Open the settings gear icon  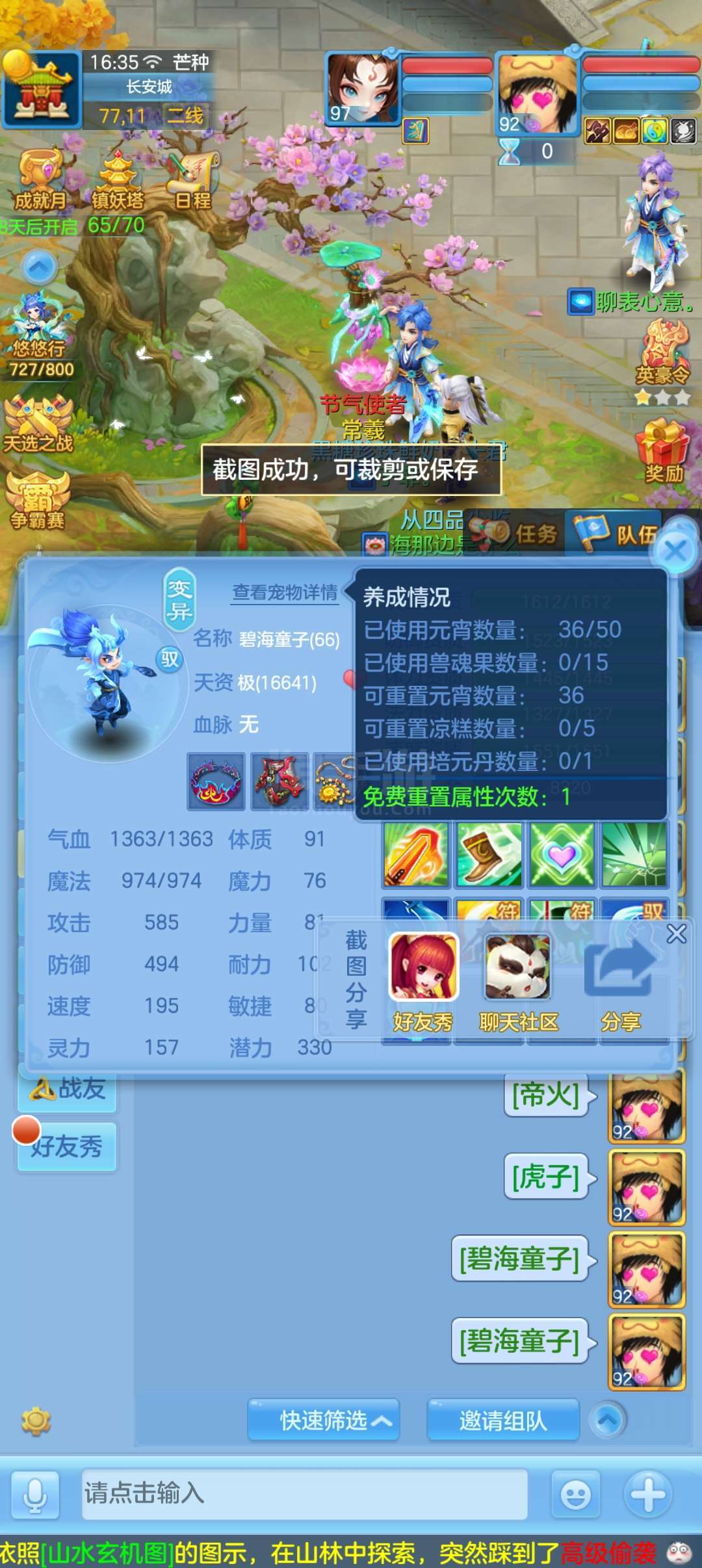click(x=36, y=1420)
